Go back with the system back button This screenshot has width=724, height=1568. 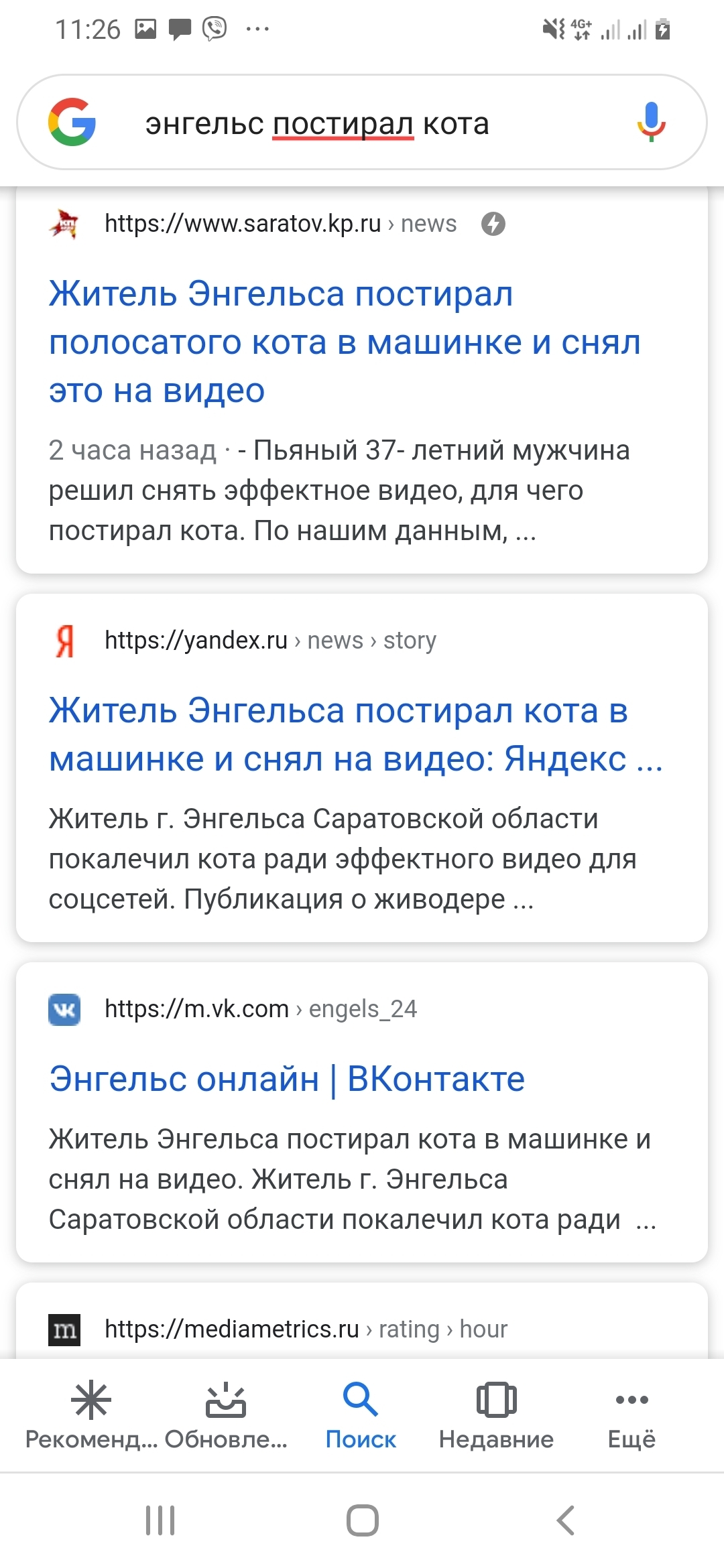click(x=565, y=1520)
